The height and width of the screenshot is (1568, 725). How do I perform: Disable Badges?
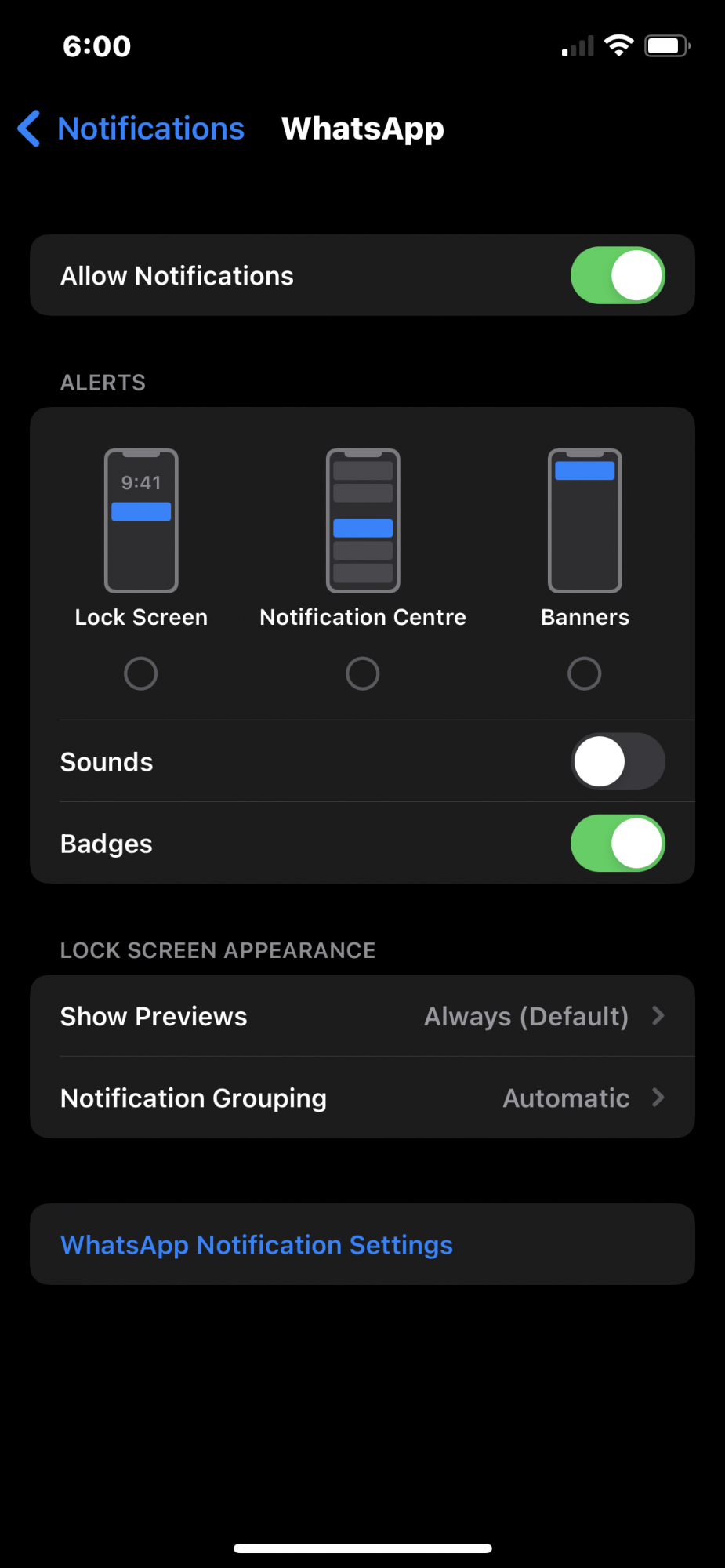pos(617,844)
